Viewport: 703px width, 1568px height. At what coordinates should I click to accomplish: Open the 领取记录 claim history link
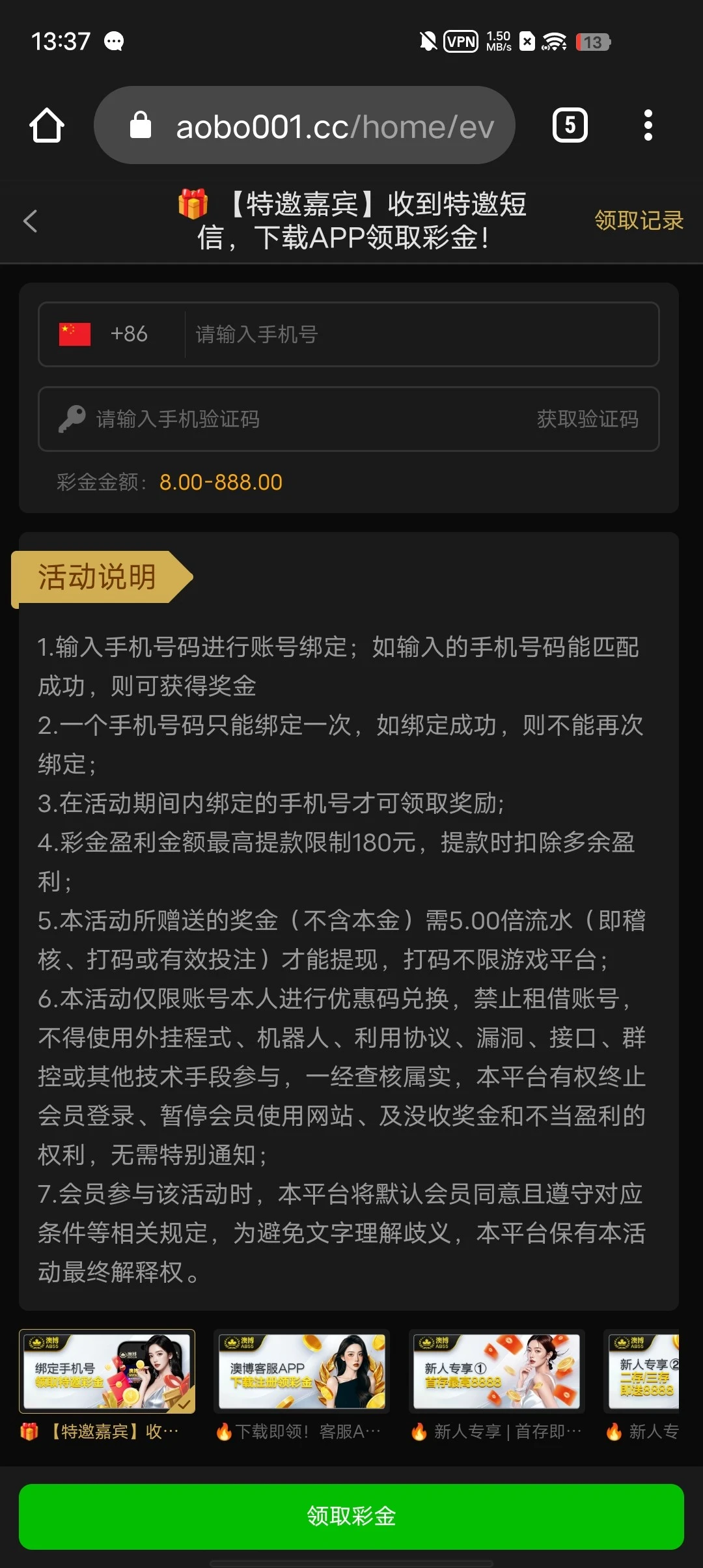[x=637, y=221]
